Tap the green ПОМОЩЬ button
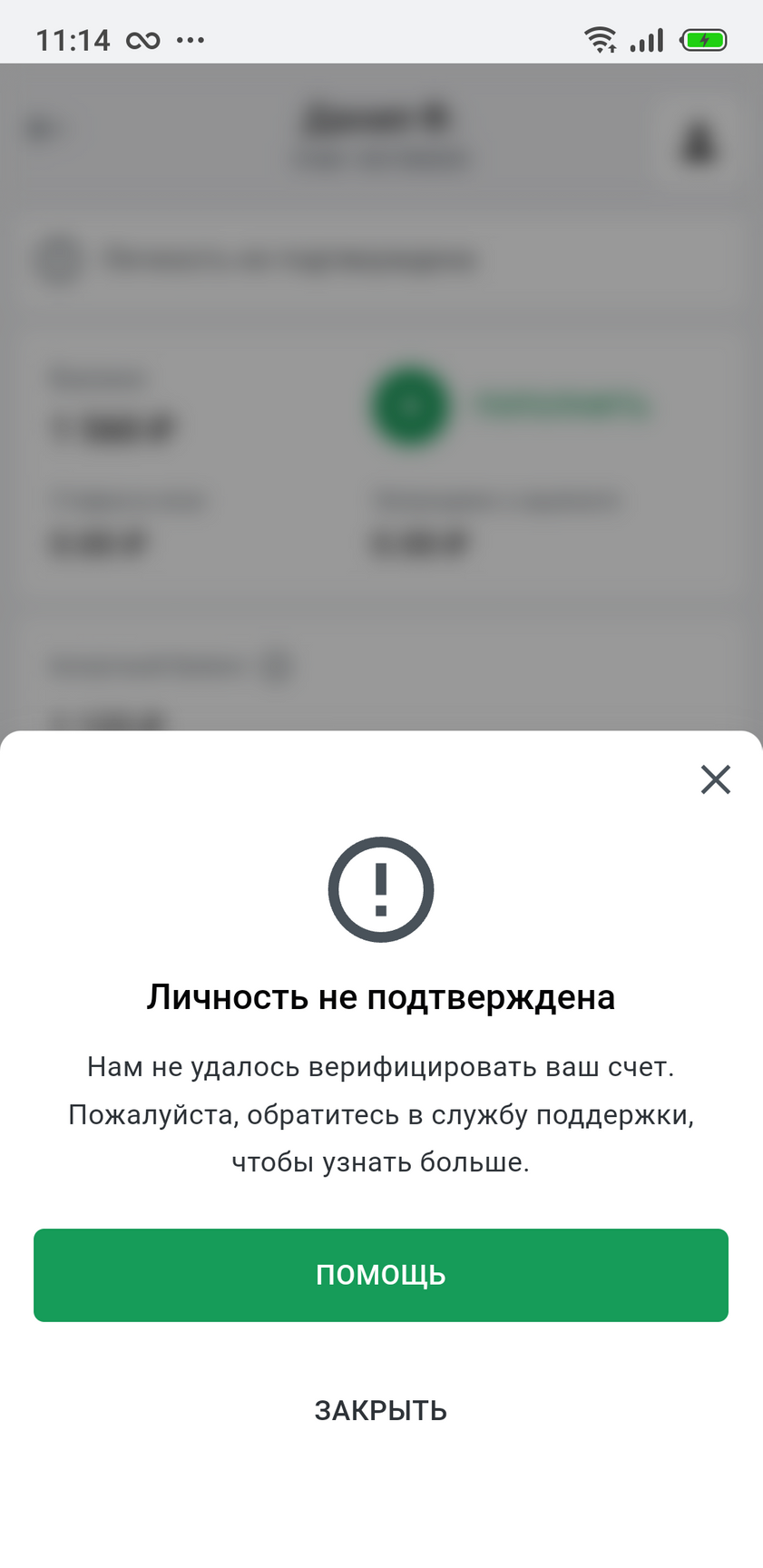This screenshot has height=1568, width=763. (381, 1275)
